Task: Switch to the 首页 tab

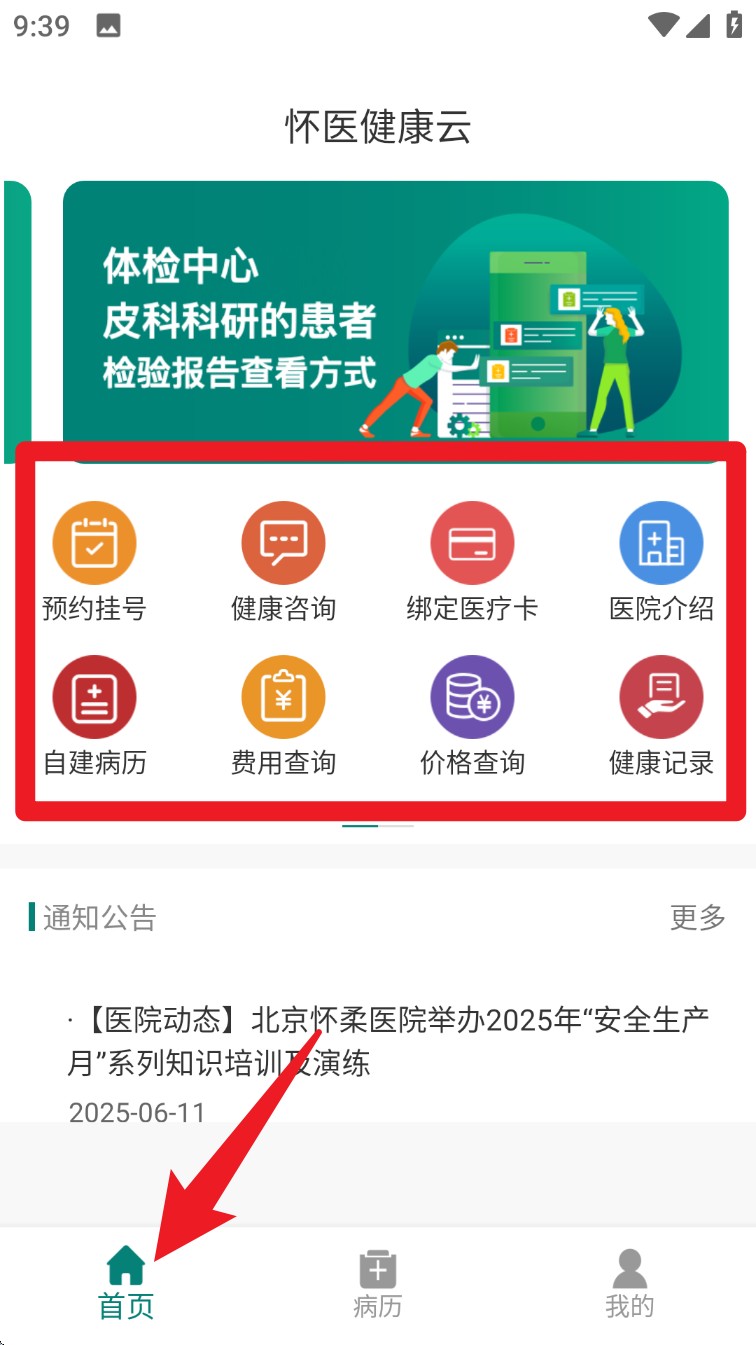Action: pyautogui.click(x=126, y=1284)
